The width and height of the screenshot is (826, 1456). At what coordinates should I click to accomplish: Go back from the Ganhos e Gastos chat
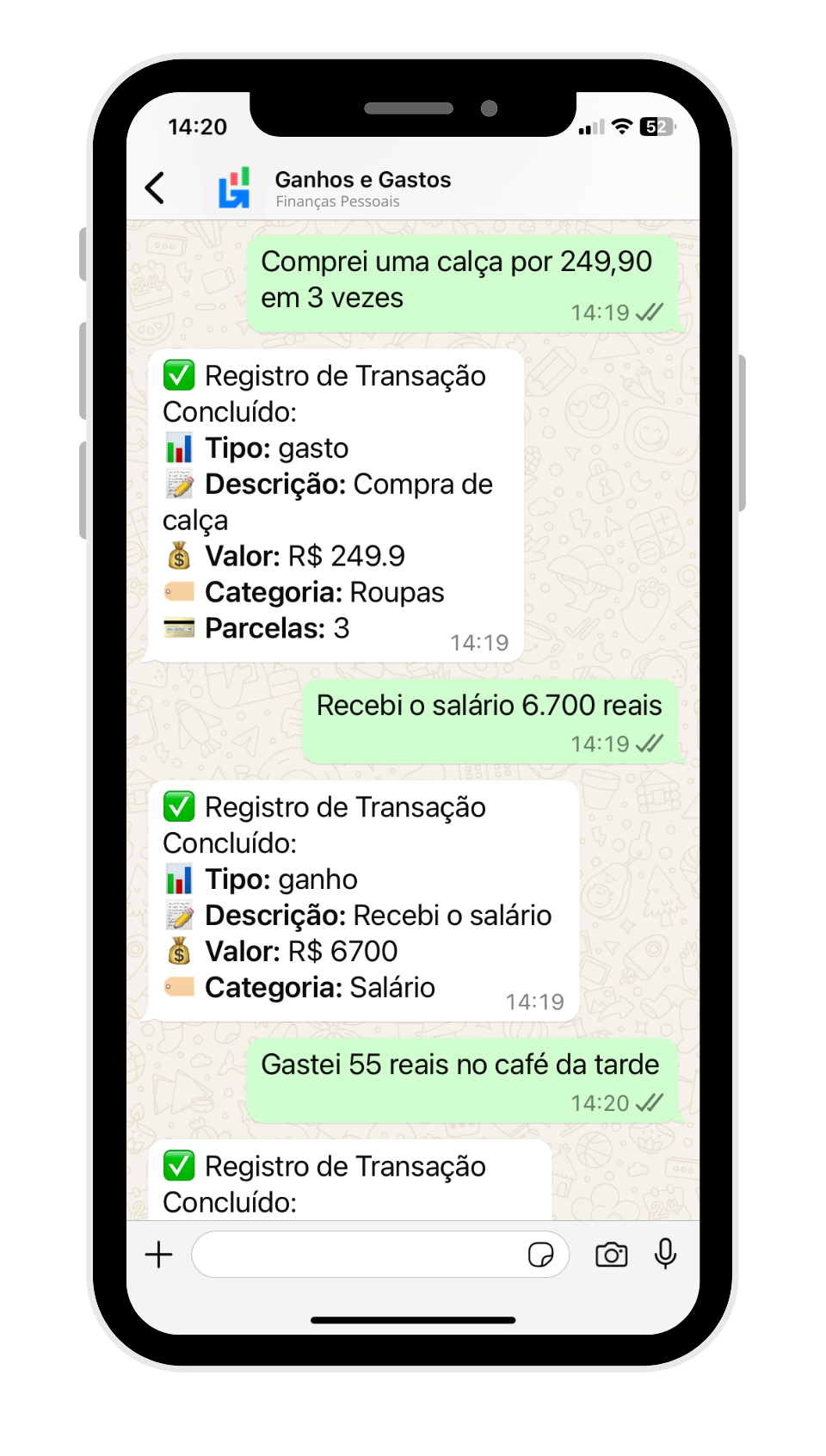pyautogui.click(x=156, y=188)
